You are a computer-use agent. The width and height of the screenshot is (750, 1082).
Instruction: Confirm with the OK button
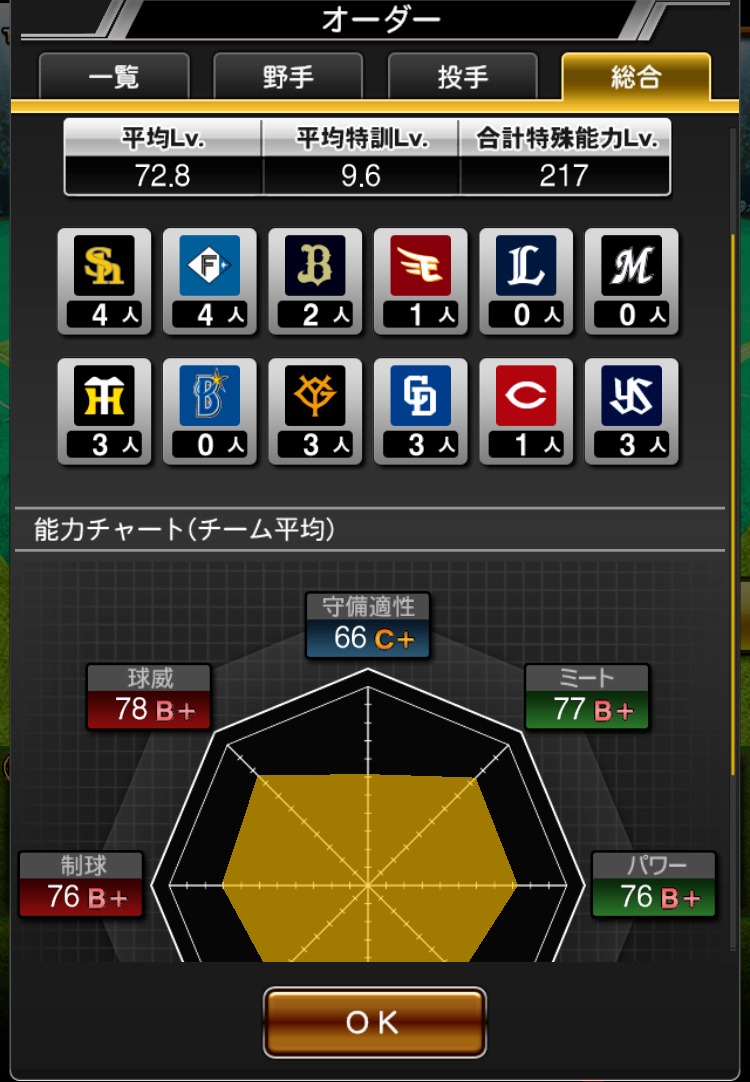coord(375,1022)
